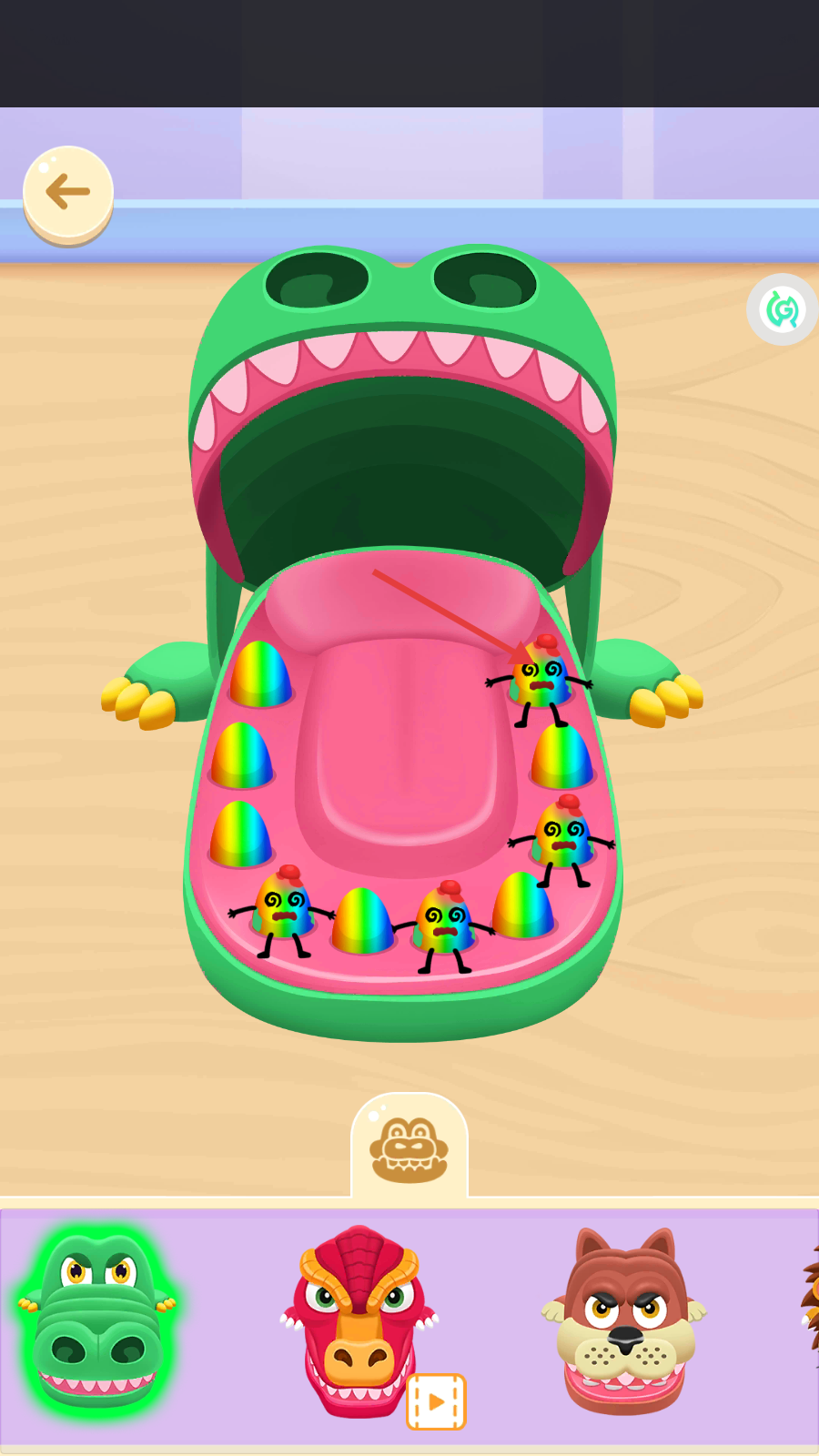Screen dimensions: 819x1456
Task: Toggle the toy selection panel tab
Action: click(x=409, y=1149)
